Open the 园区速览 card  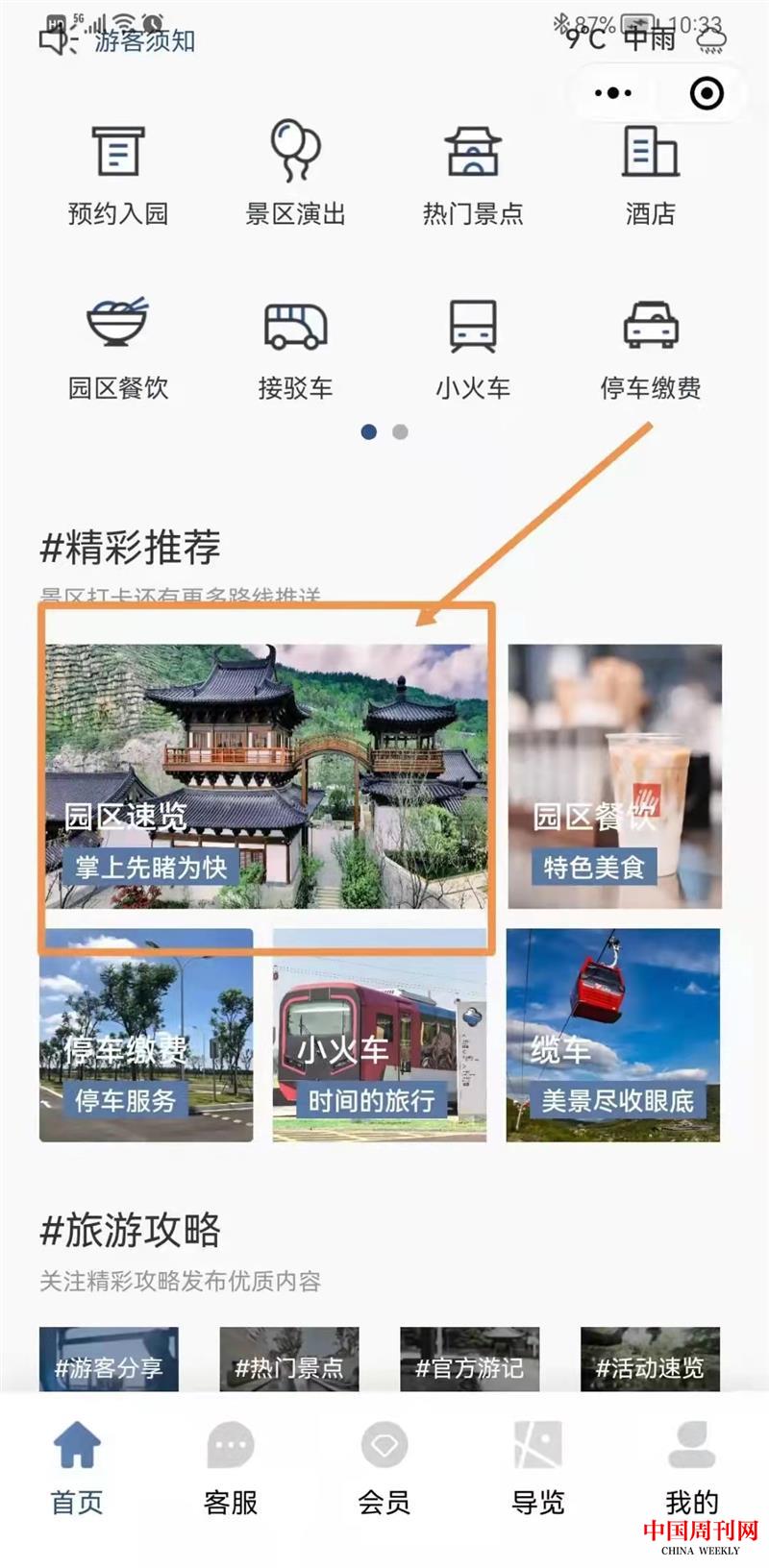266,776
